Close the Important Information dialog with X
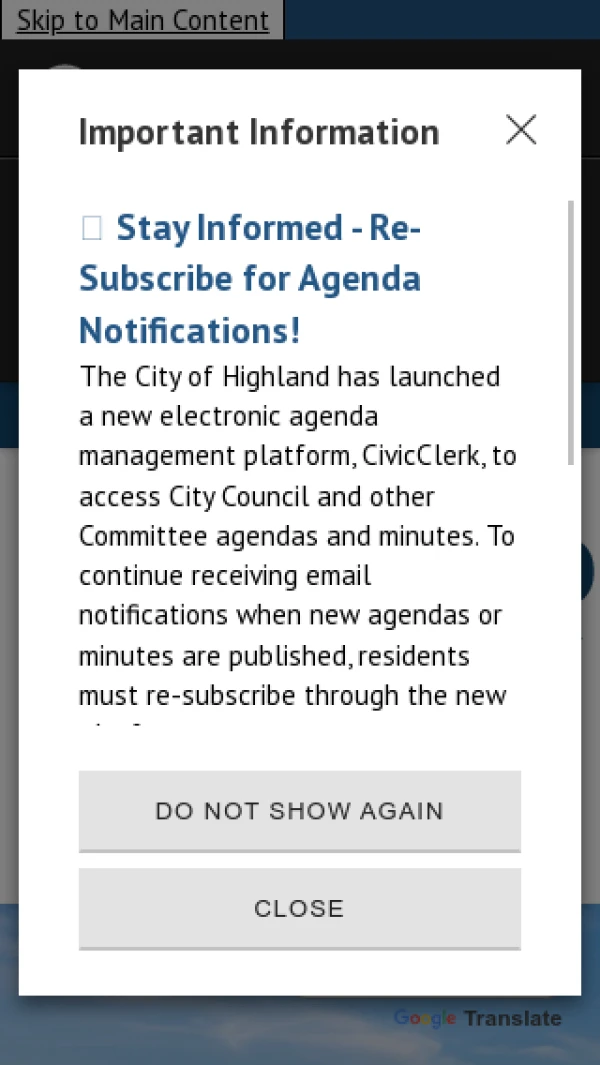Image resolution: width=600 pixels, height=1065 pixels. pos(521,130)
